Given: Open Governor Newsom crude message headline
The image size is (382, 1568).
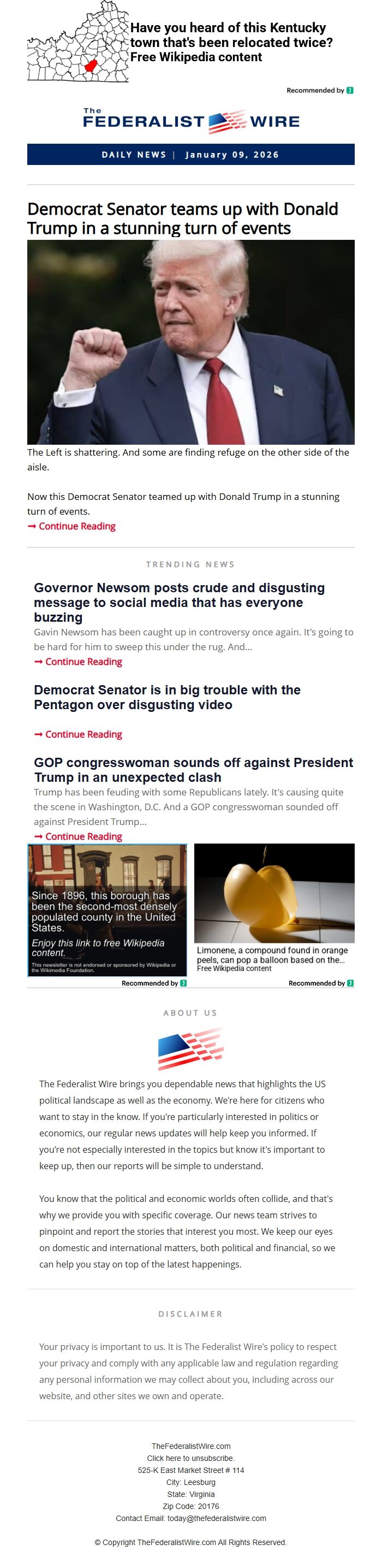Looking at the screenshot, I should click(x=180, y=602).
